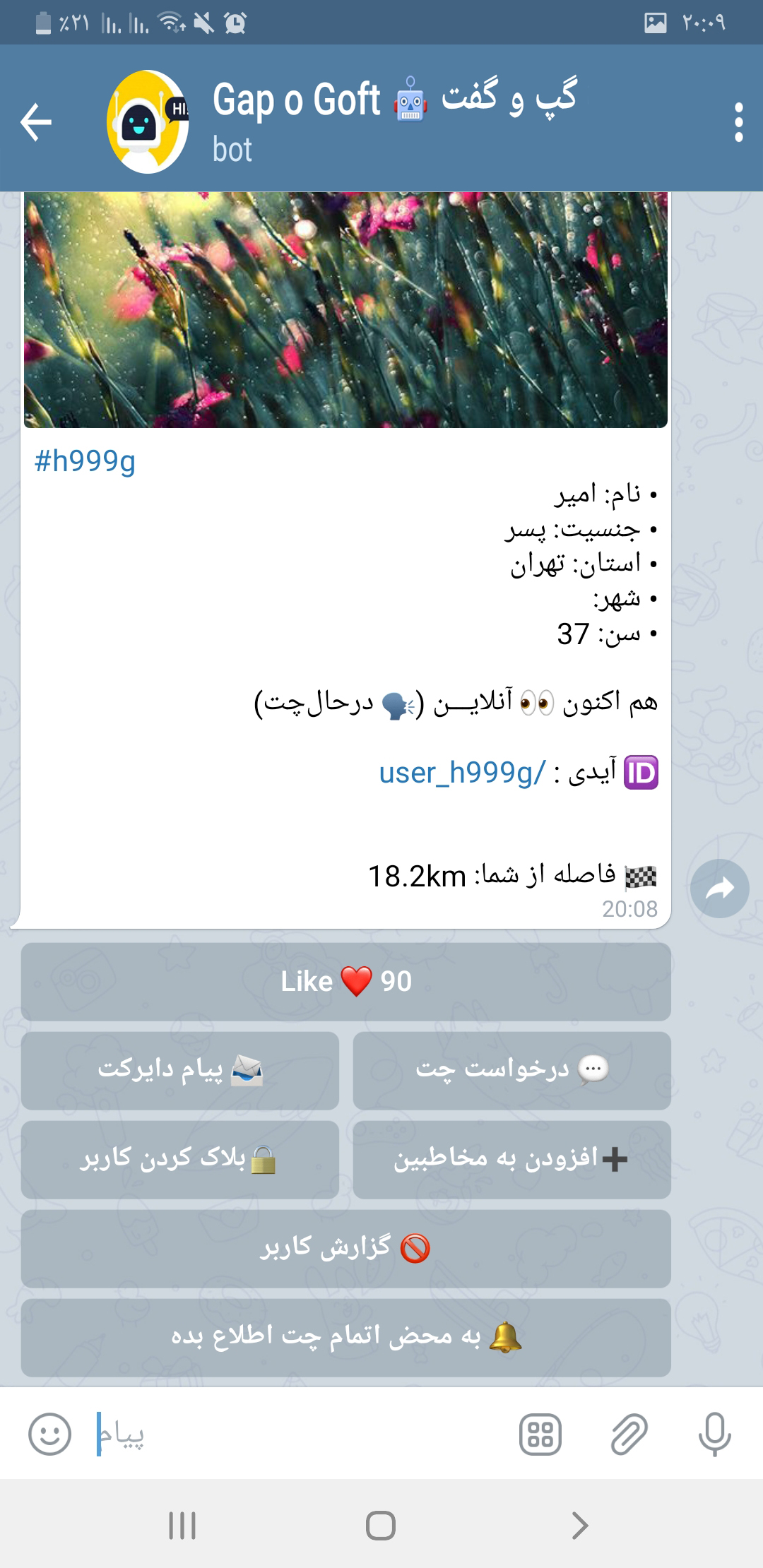Image resolution: width=763 pixels, height=1568 pixels.
Task: Tap the #h999g hashtag
Action: 85,461
